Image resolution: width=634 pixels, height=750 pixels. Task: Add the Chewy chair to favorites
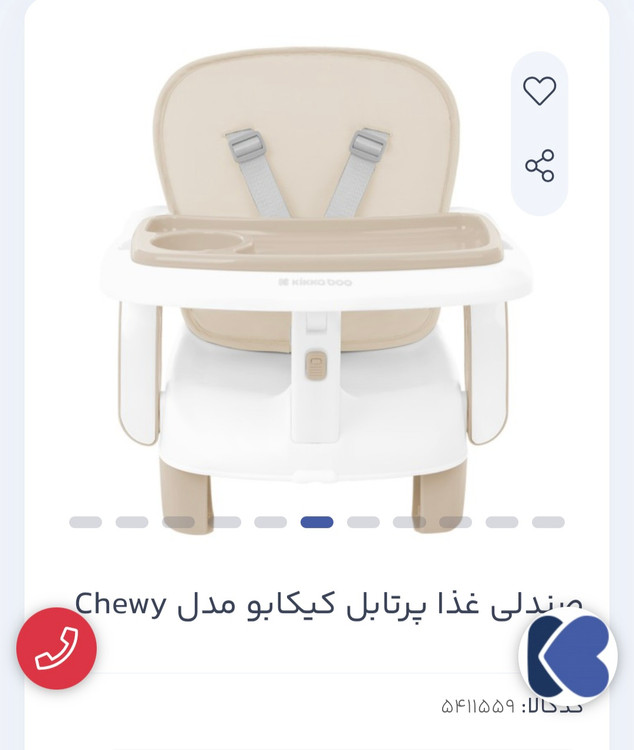[539, 91]
